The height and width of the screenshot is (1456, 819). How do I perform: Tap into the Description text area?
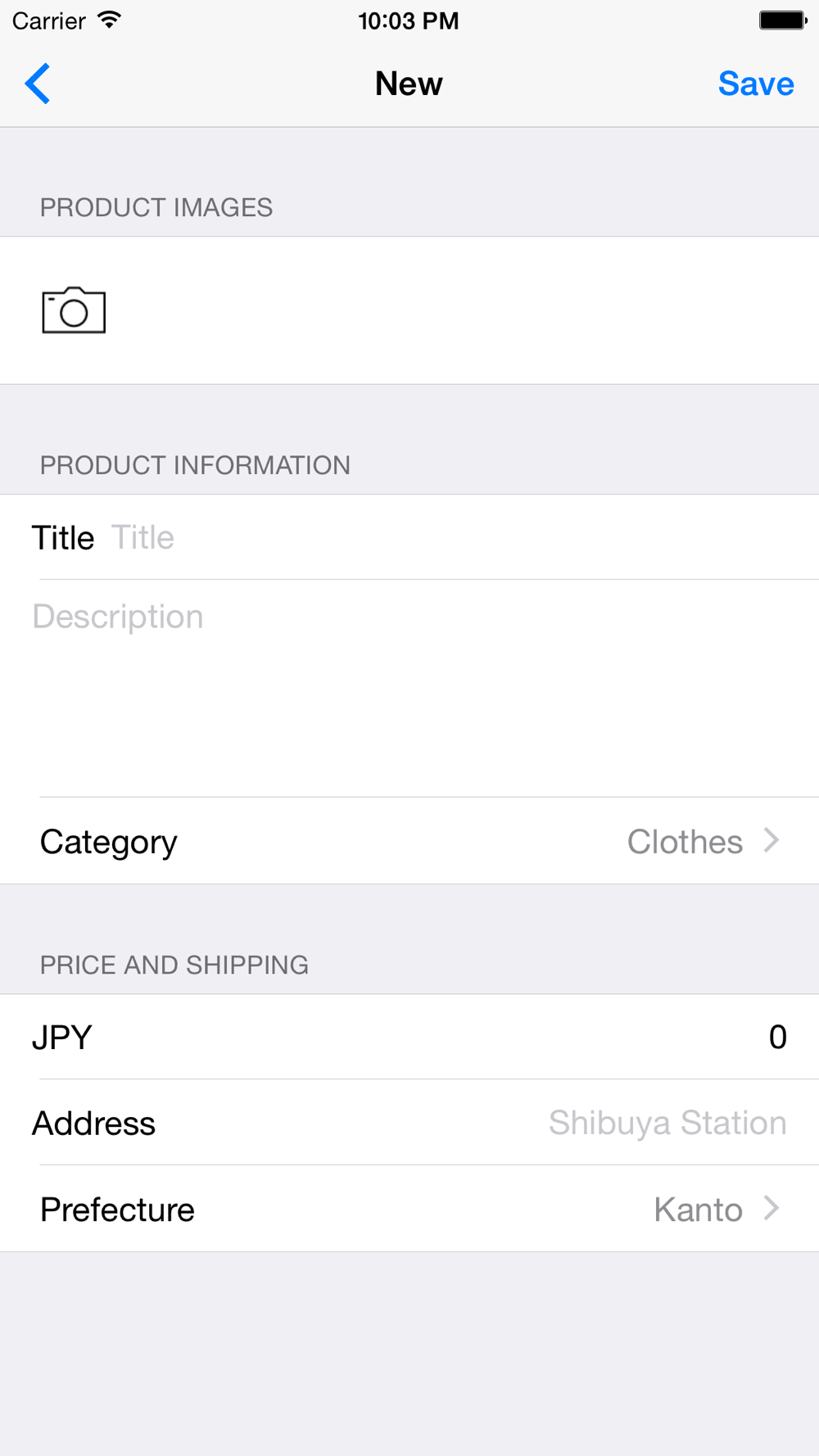(409, 688)
